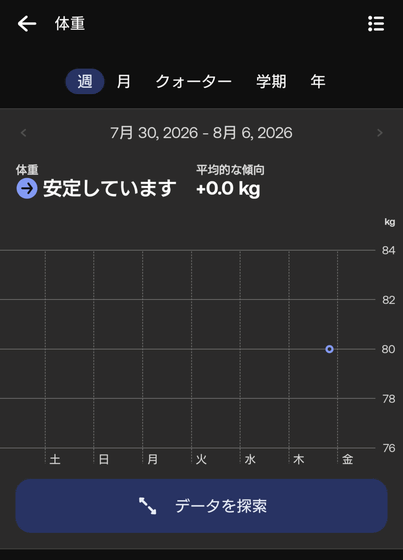403x560 pixels.
Task: Go back using the top-left arrow
Action: pos(27,24)
